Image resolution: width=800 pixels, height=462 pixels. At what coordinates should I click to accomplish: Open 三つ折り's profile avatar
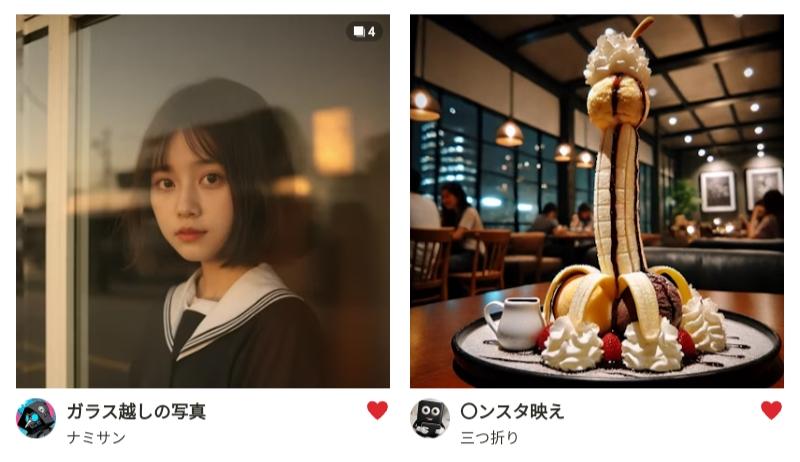430,418
